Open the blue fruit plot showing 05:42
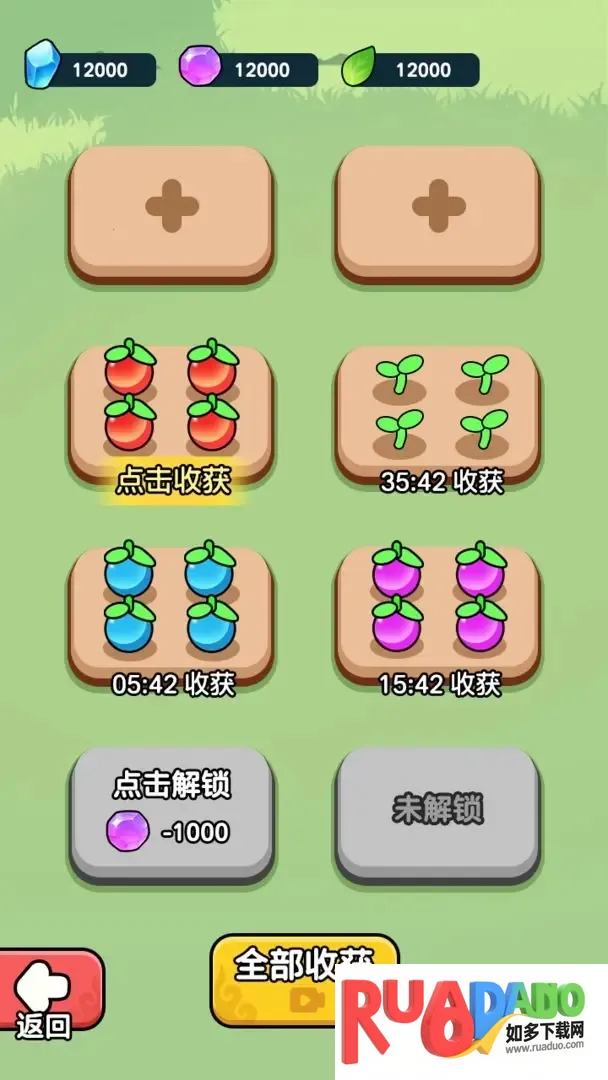 pos(171,610)
